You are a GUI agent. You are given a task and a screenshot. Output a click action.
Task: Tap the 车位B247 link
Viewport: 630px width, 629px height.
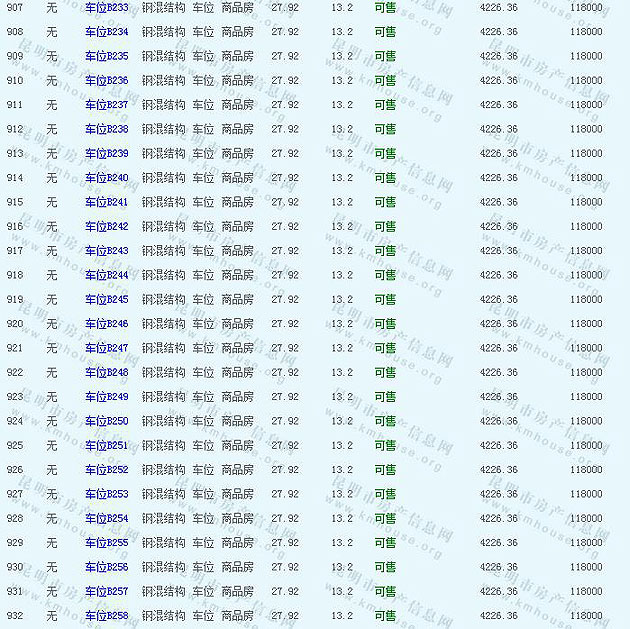click(106, 348)
